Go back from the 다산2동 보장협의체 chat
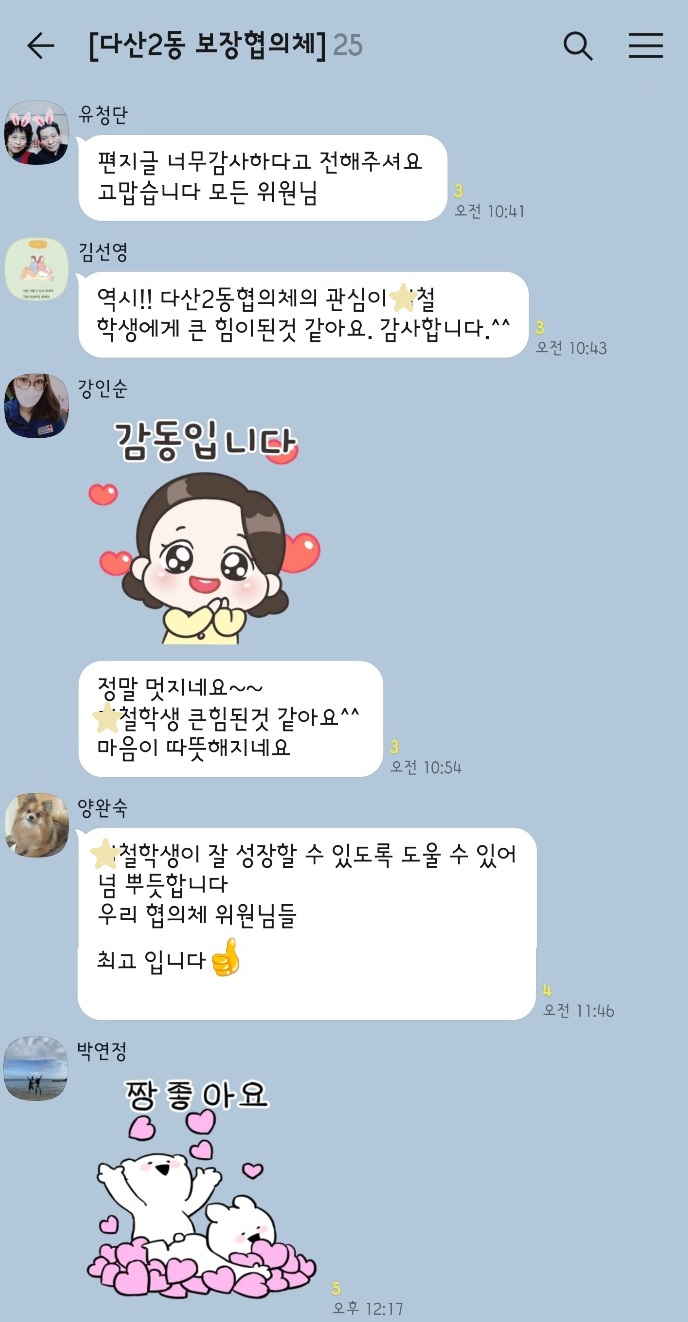The image size is (688, 1322). coord(40,46)
